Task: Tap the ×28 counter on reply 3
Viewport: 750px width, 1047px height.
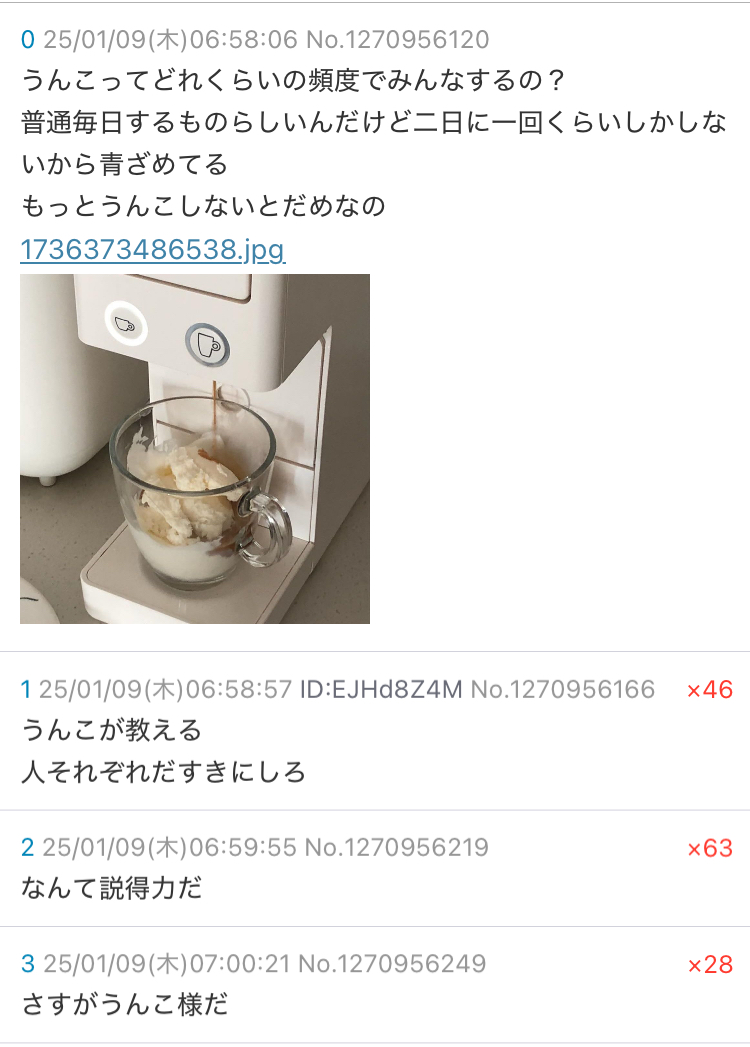Action: click(x=710, y=965)
